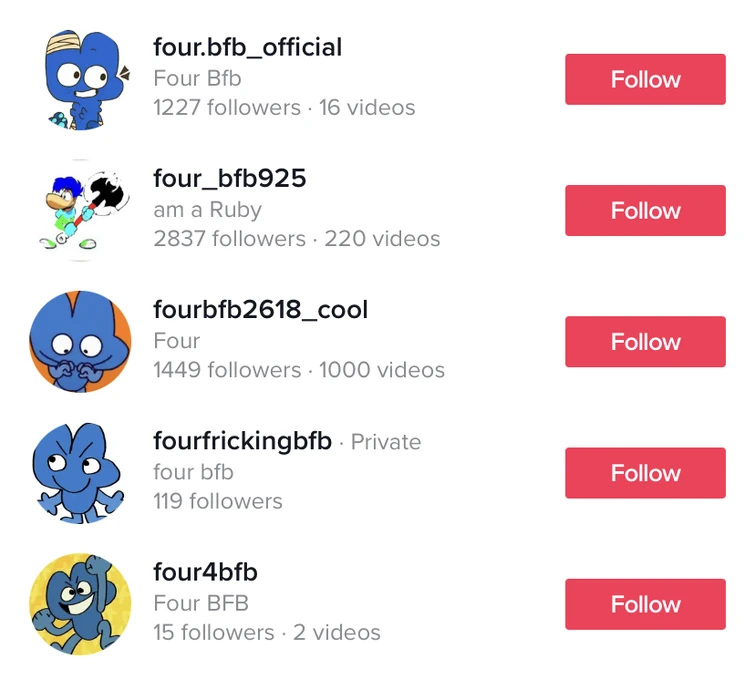Follow the private account fourfrickingbfb

(x=645, y=473)
